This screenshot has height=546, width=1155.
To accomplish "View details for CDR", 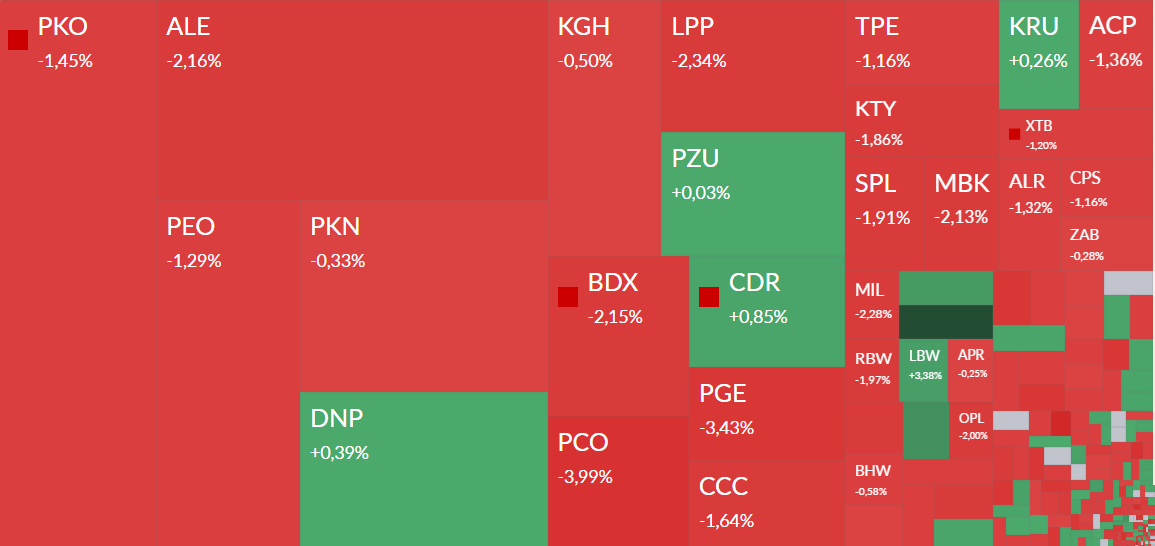I will coord(767,311).
